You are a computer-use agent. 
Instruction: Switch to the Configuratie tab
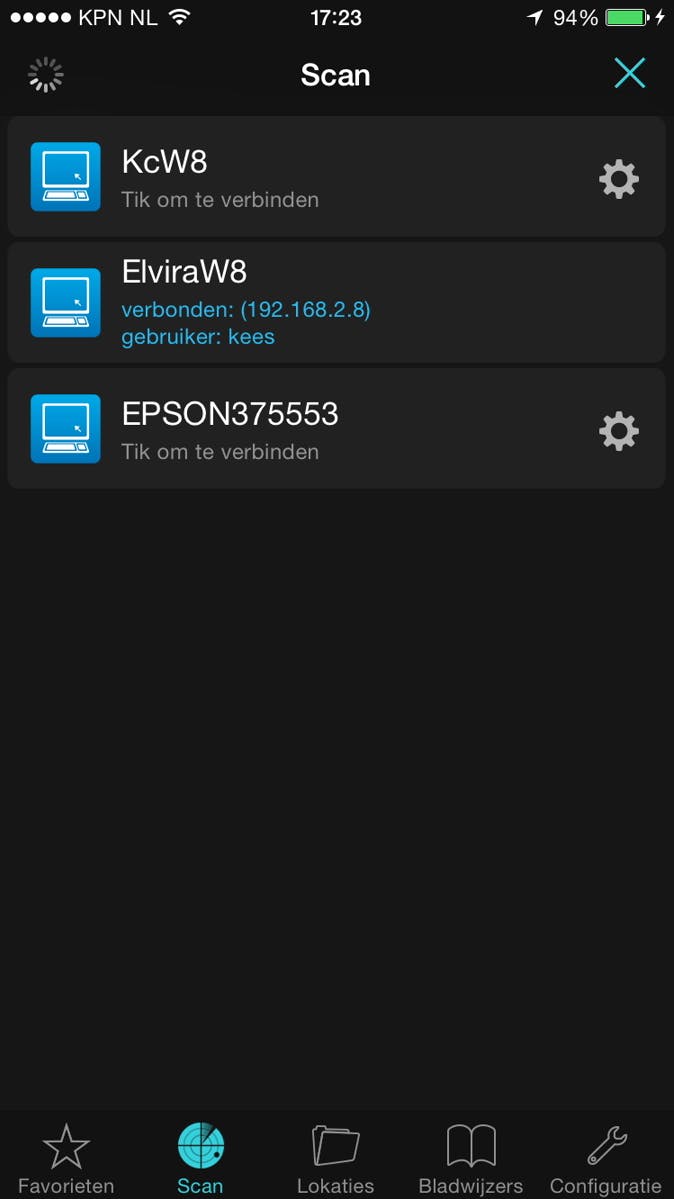[x=605, y=1158]
